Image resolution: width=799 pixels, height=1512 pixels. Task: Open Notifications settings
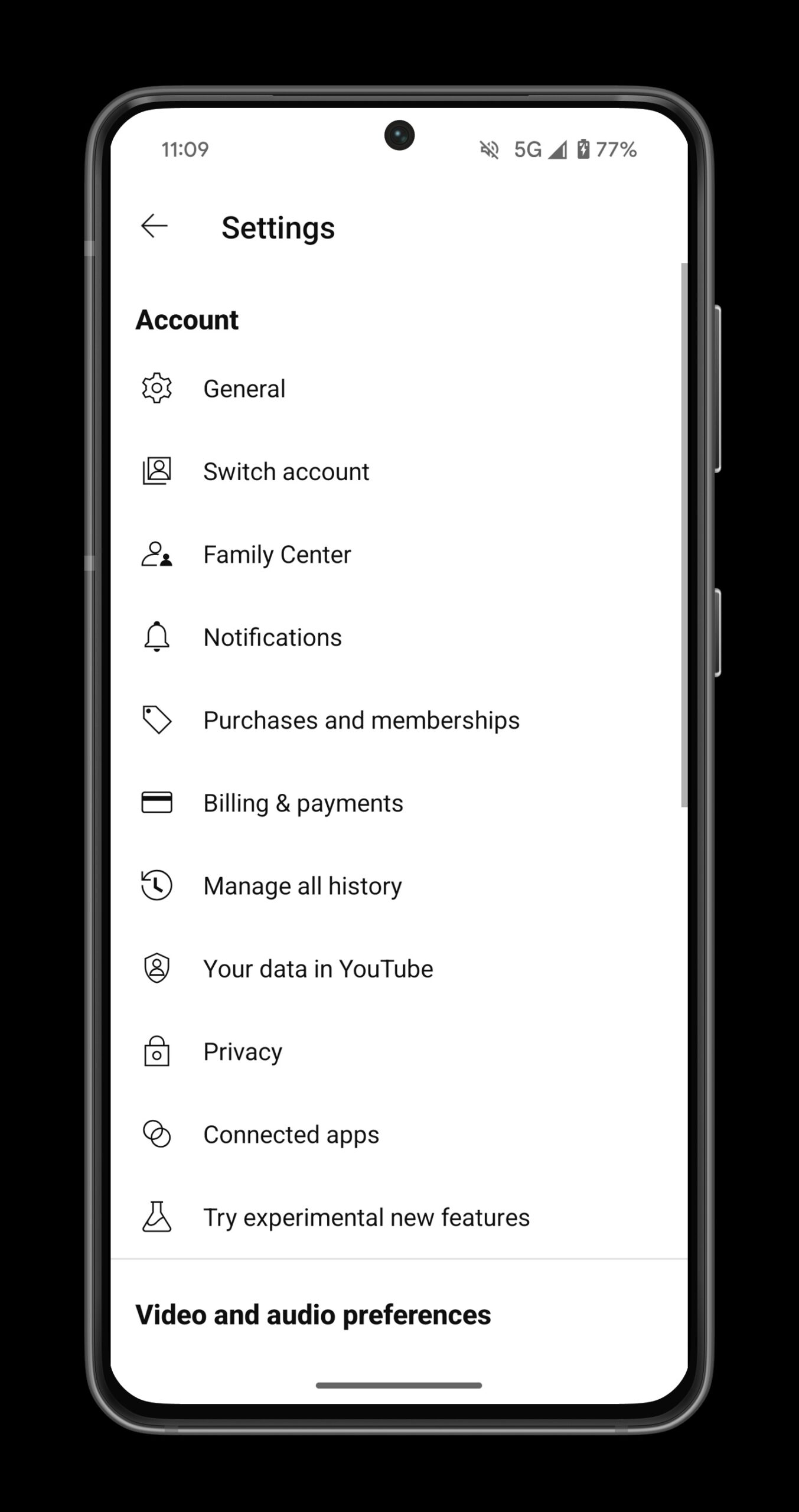click(272, 637)
